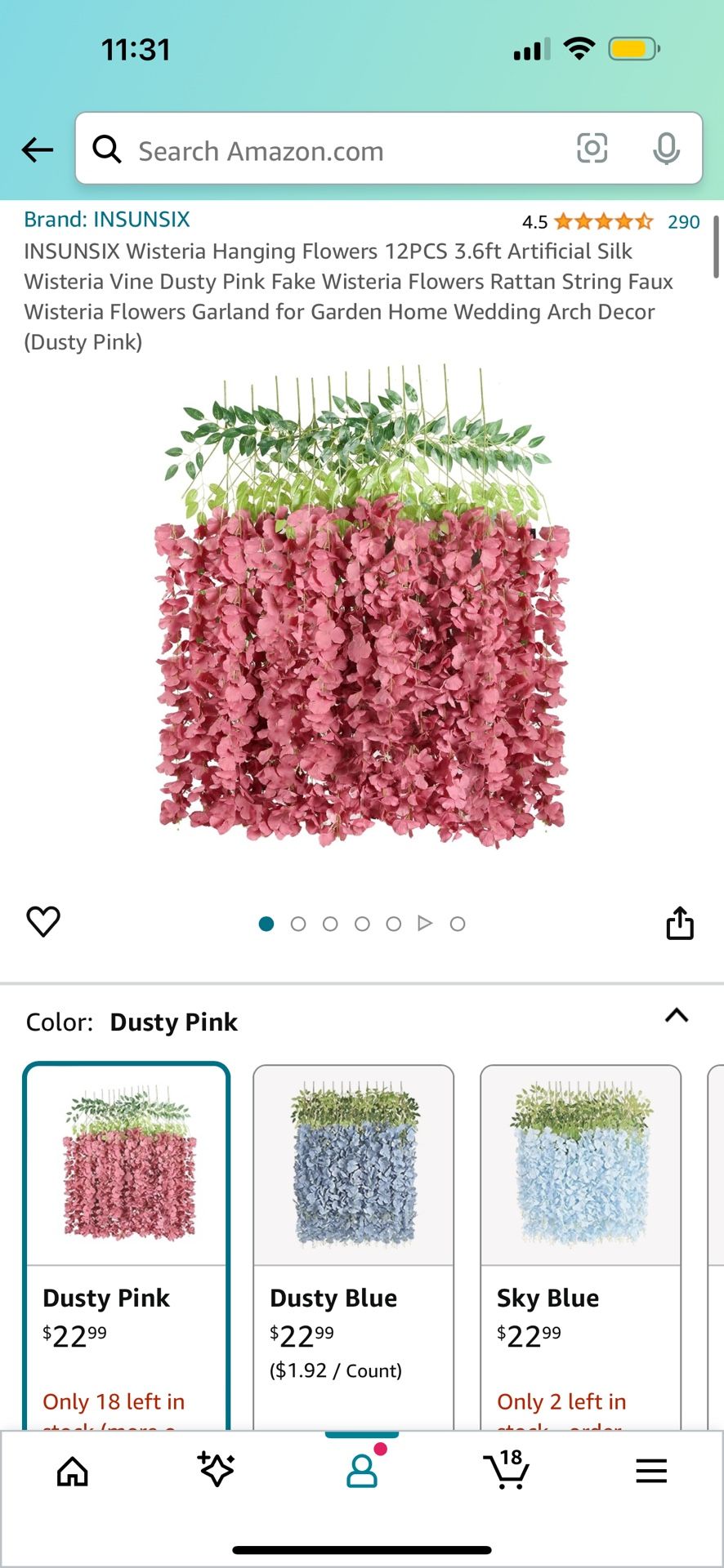Choose the Dusty Blue color option
This screenshot has width=724, height=1568.
pyautogui.click(x=354, y=1225)
